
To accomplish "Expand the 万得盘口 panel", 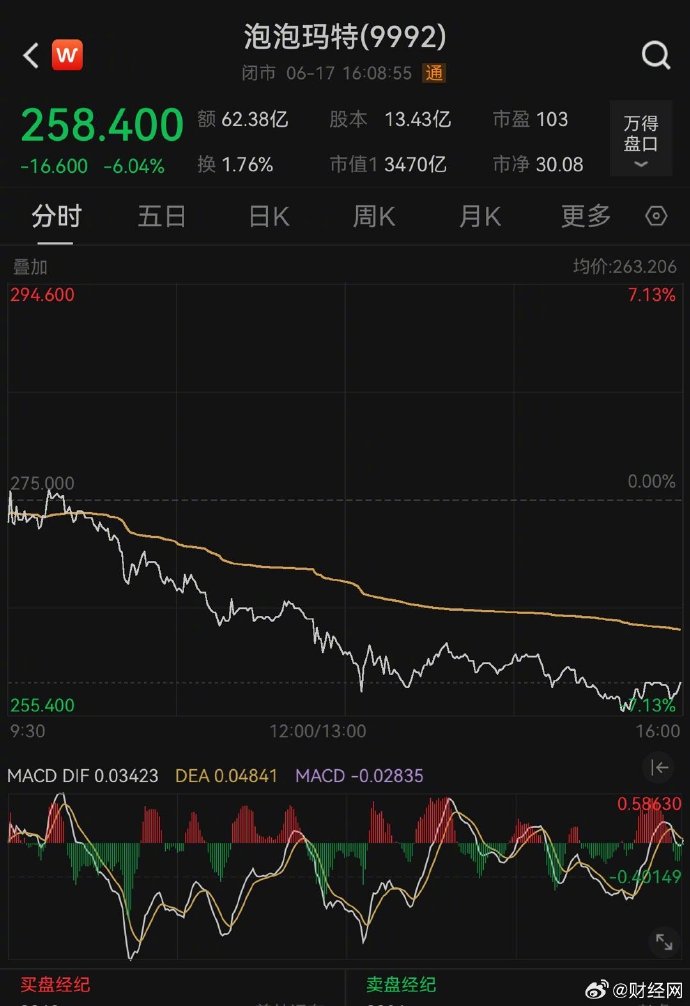I will click(641, 139).
